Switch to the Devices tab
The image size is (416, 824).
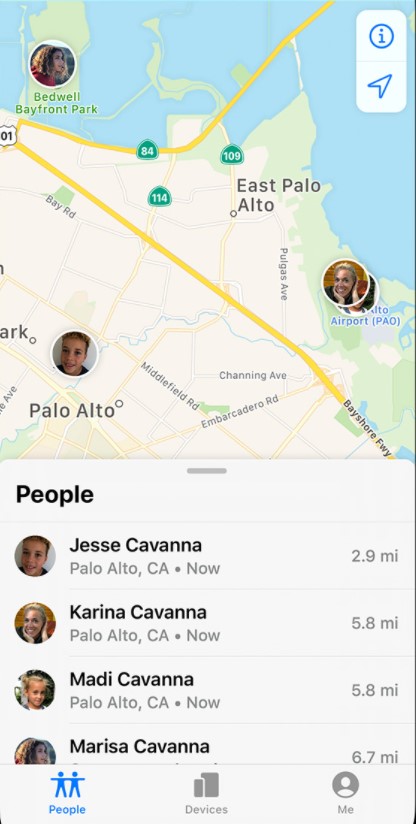pos(206,792)
